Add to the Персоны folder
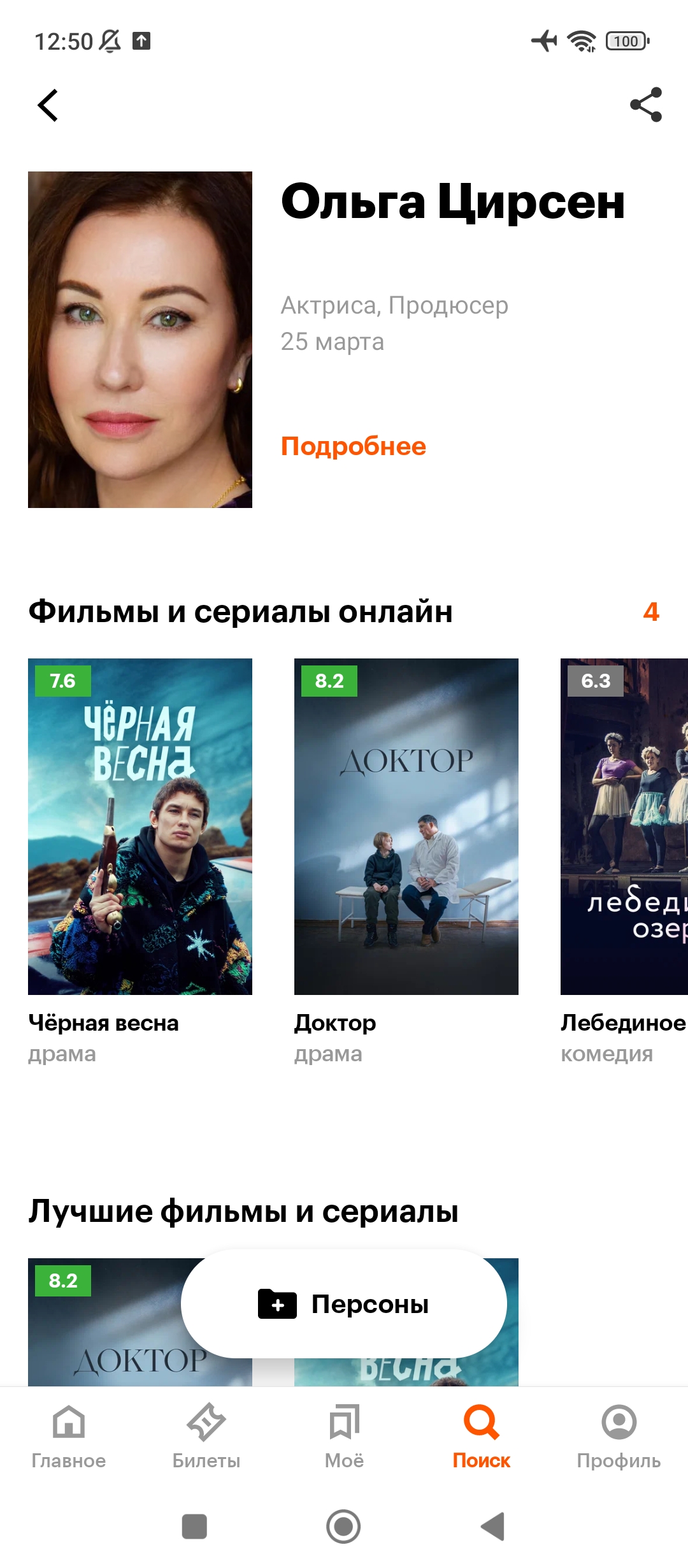The width and height of the screenshot is (688, 1568). click(344, 1304)
